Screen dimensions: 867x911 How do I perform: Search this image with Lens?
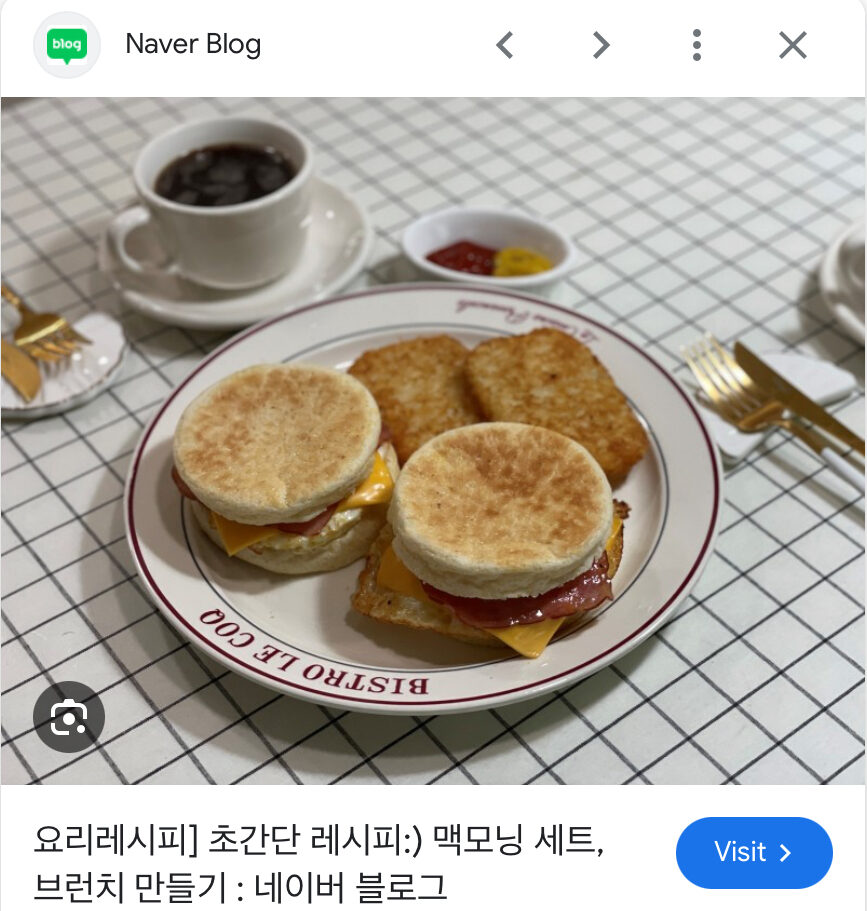(69, 717)
